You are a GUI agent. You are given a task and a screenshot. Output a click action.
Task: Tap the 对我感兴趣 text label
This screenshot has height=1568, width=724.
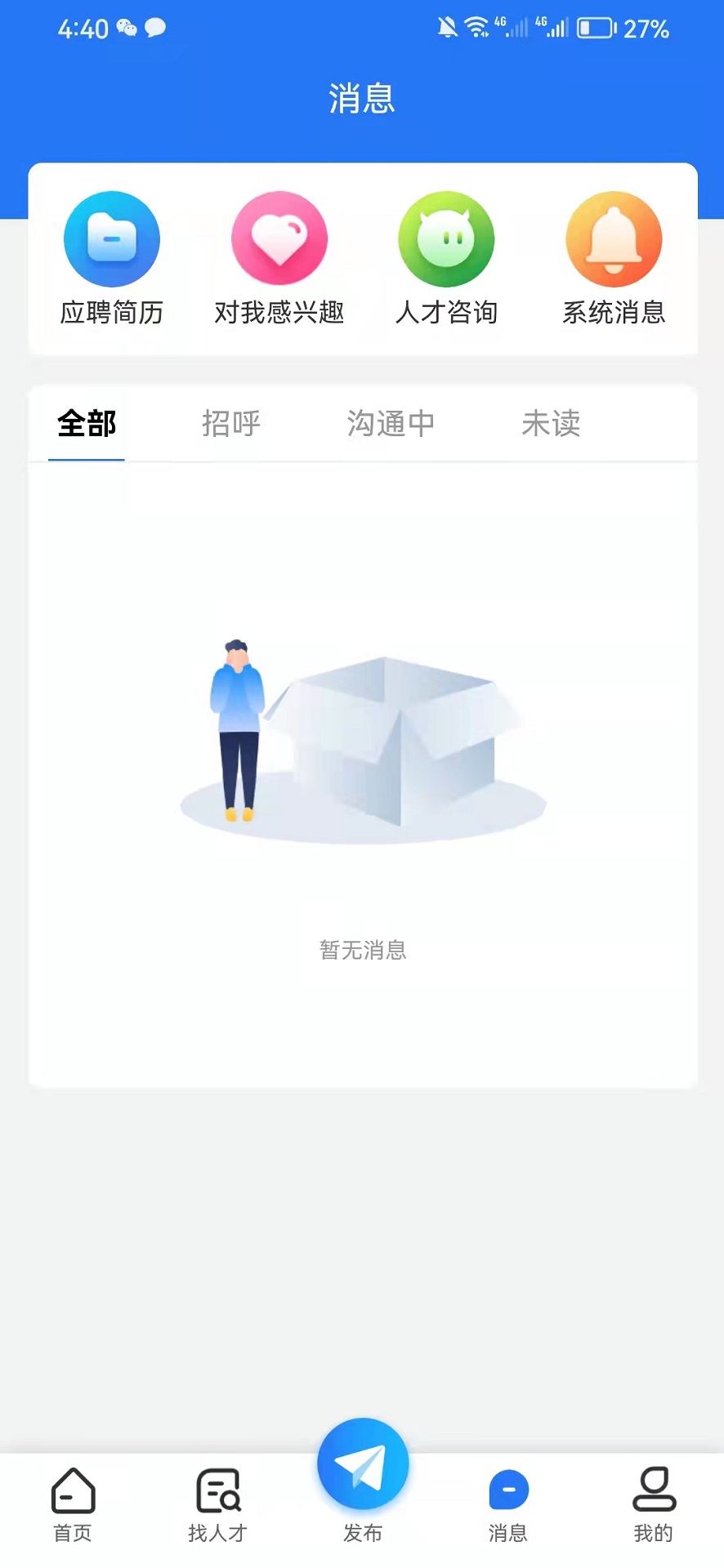[280, 311]
